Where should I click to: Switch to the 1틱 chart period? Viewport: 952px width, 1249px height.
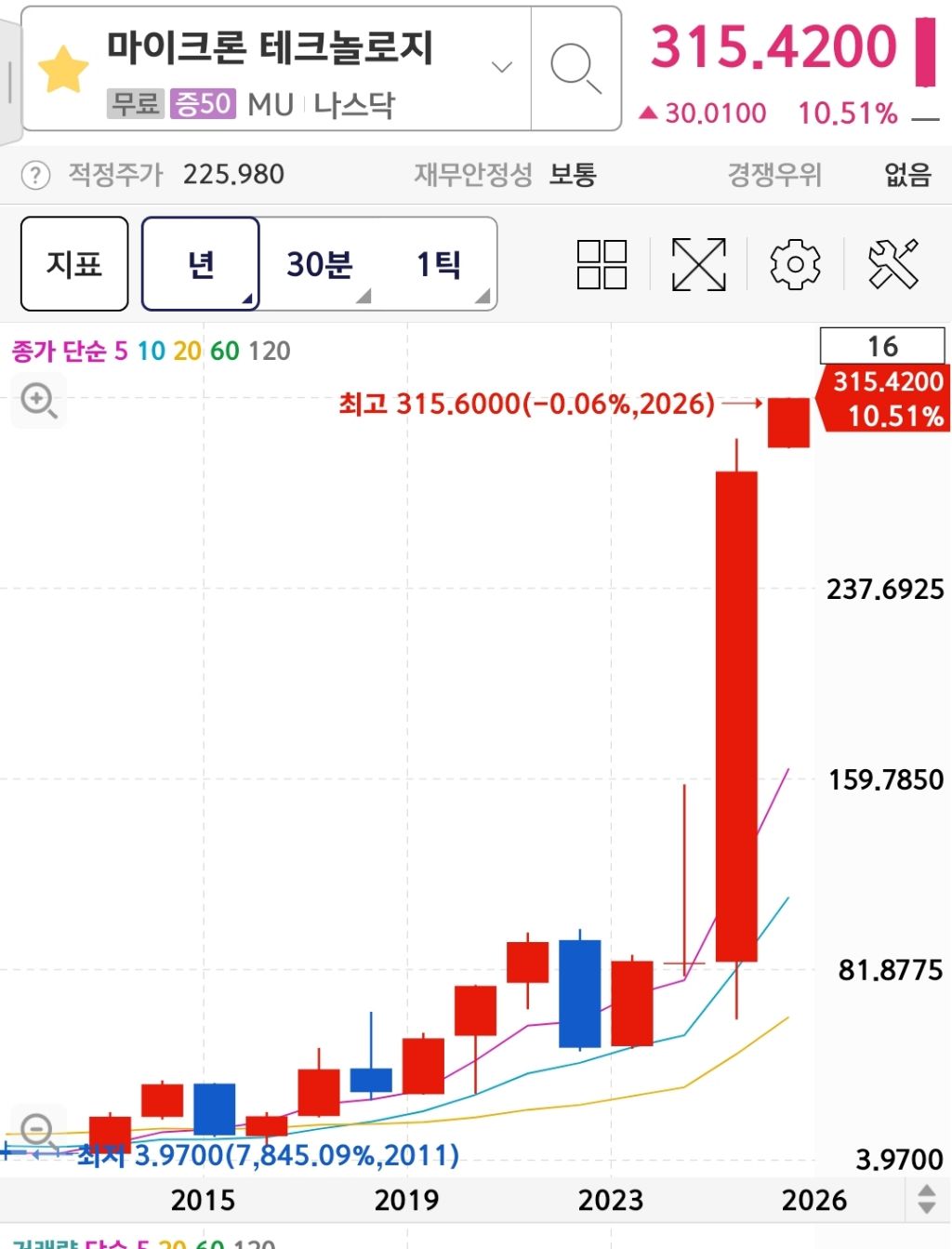[438, 264]
